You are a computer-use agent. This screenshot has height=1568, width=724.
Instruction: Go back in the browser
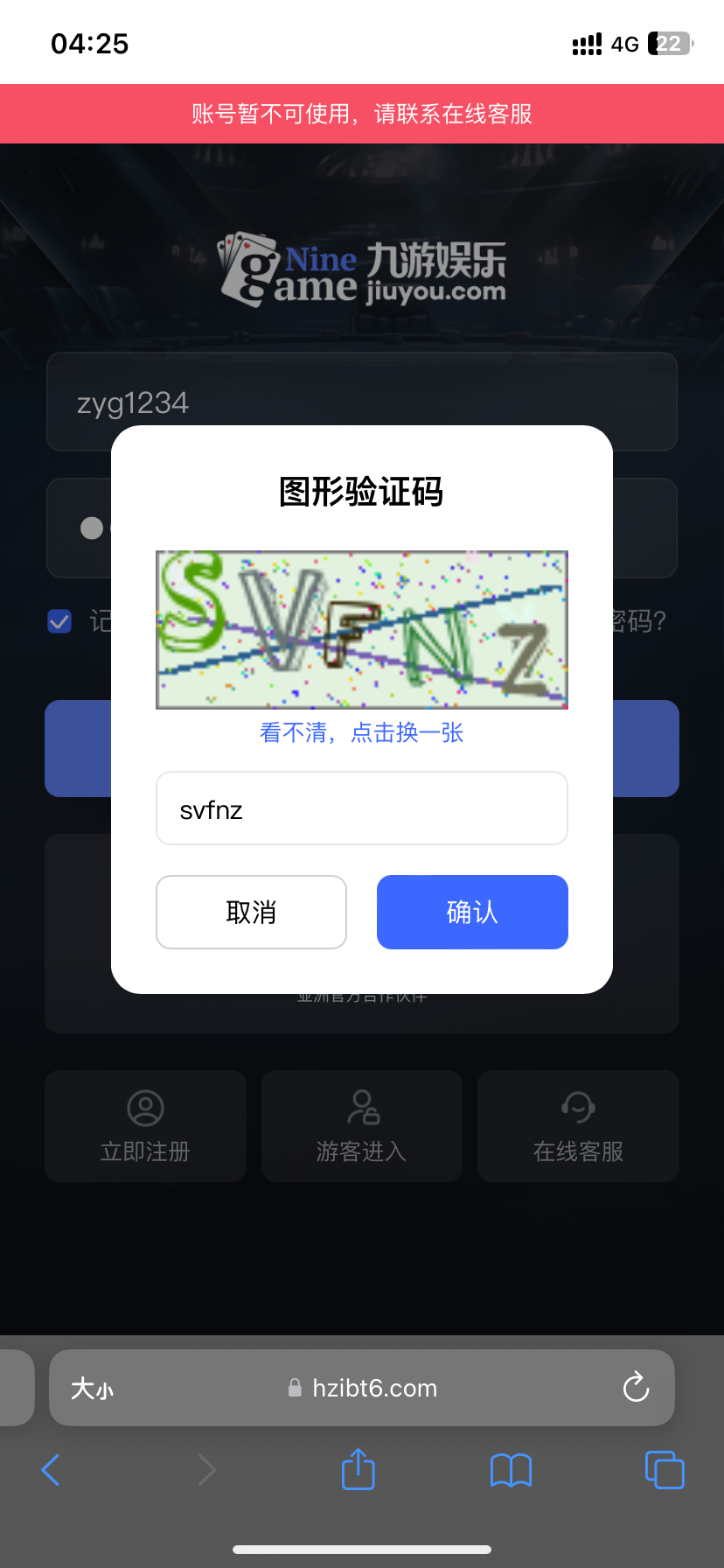[51, 1470]
